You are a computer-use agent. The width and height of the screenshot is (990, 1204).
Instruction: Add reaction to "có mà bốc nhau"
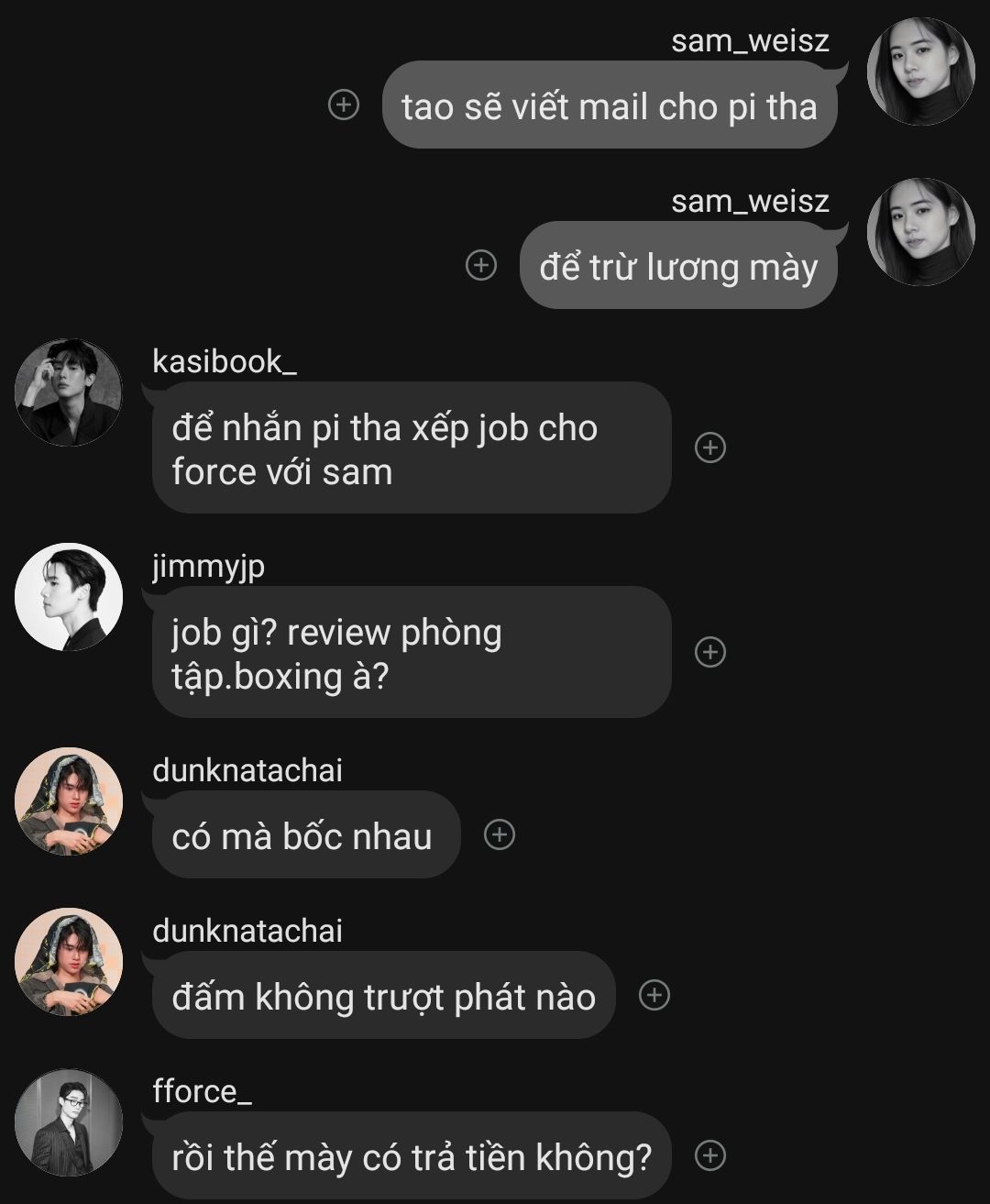[500, 834]
